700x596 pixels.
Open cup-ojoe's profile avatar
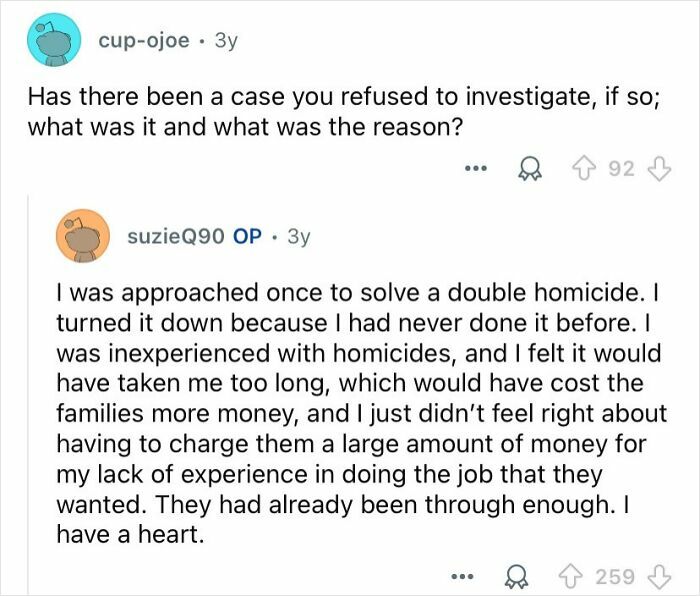[54, 40]
